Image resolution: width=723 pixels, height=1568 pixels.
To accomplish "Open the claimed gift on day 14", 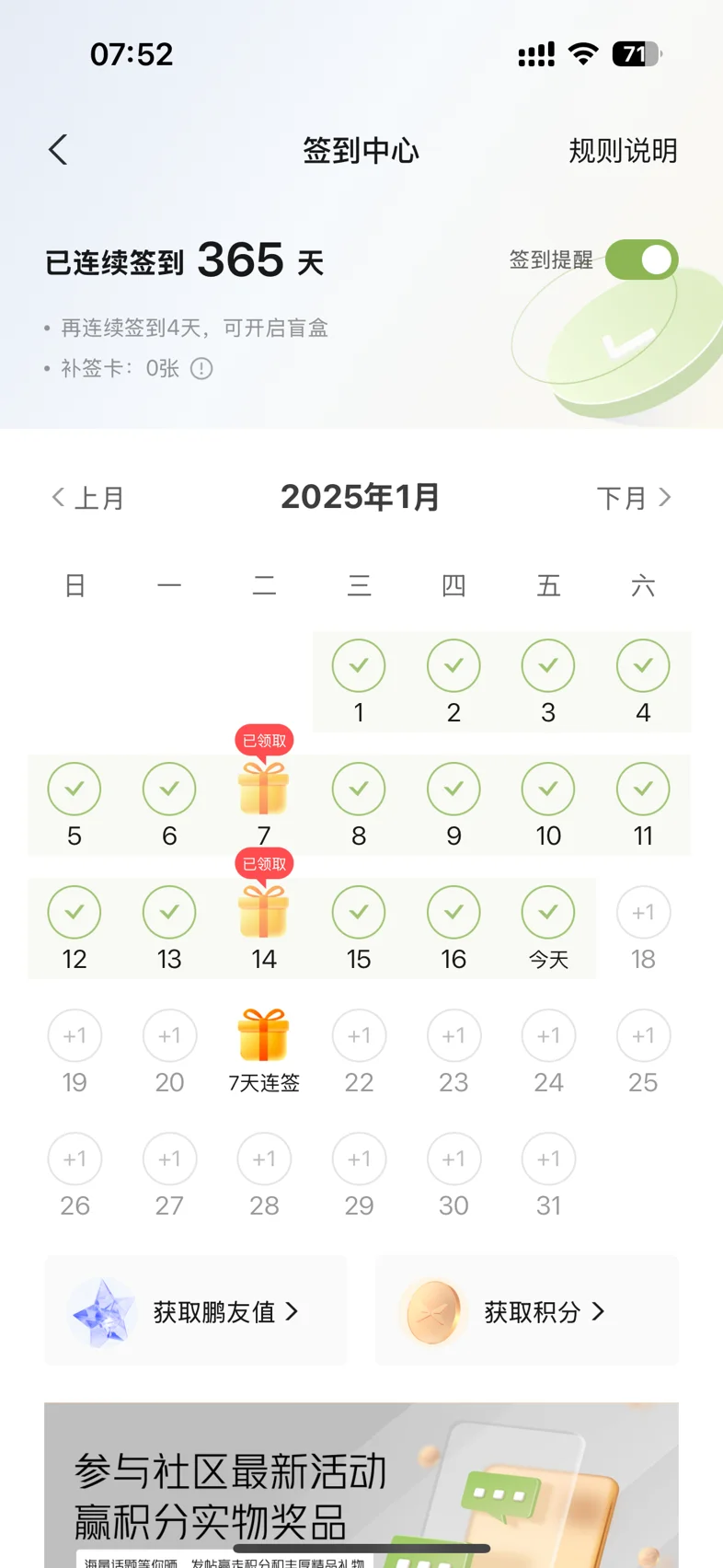I will coord(264,912).
